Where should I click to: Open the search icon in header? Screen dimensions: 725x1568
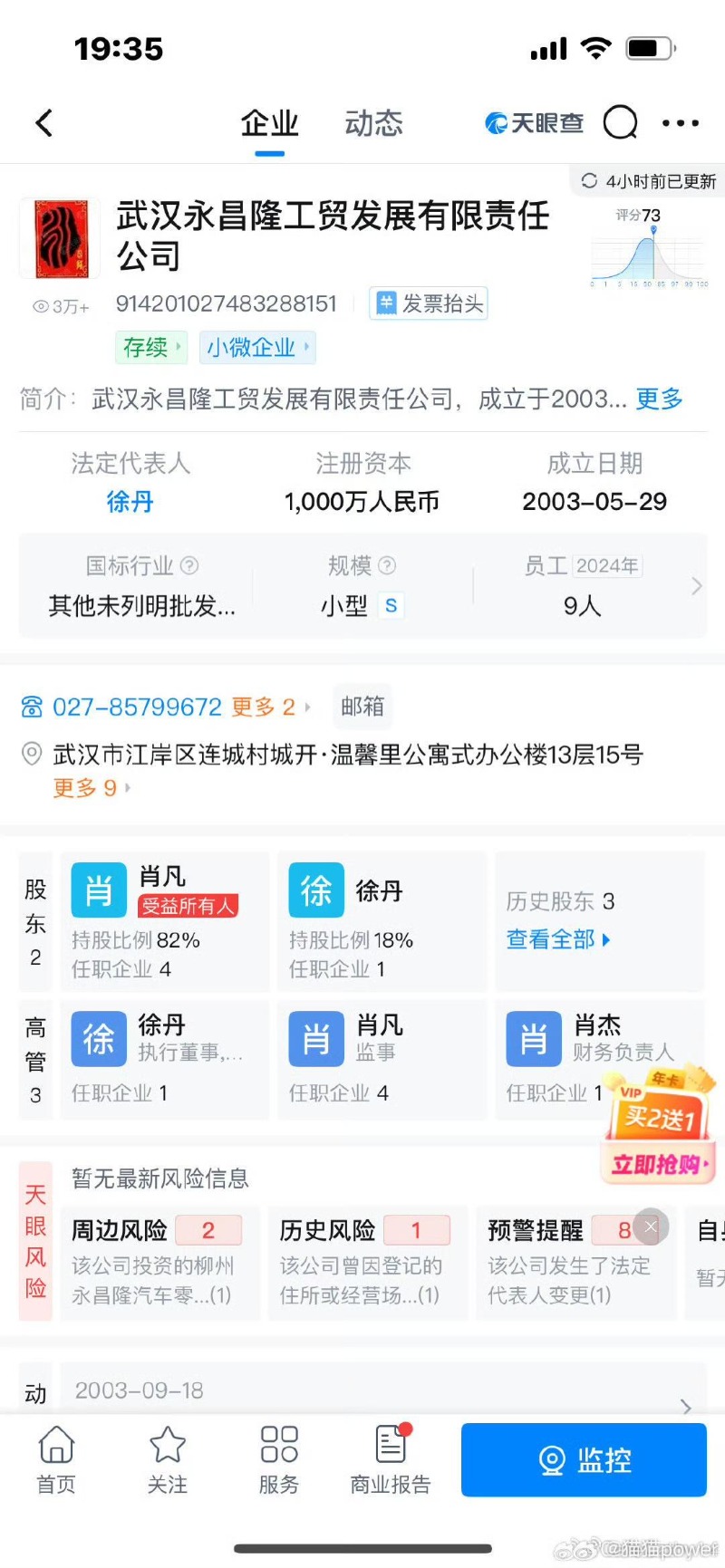[620, 122]
